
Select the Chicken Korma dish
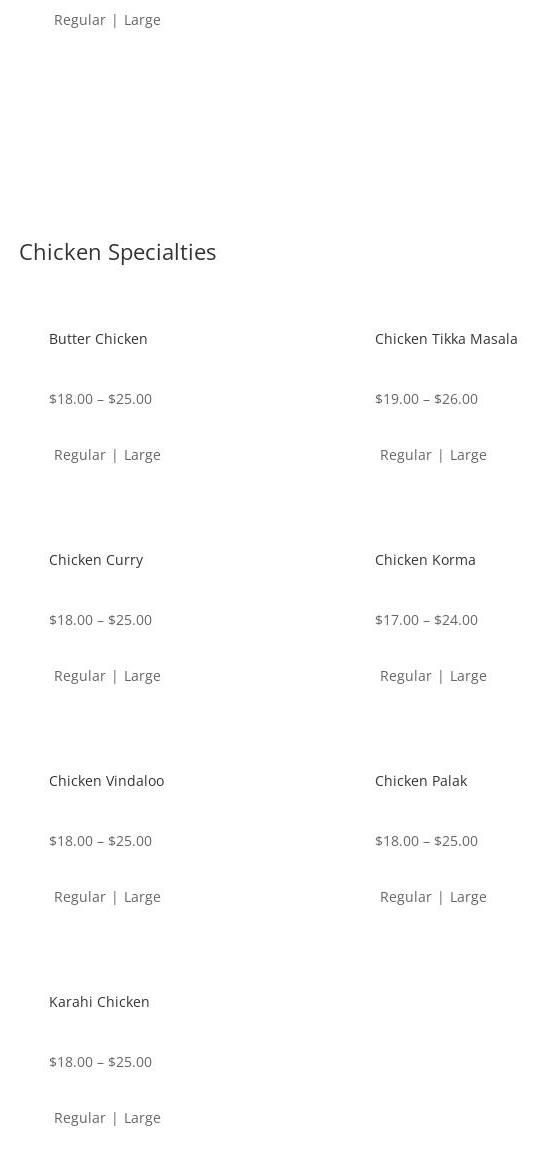[x=425, y=560]
